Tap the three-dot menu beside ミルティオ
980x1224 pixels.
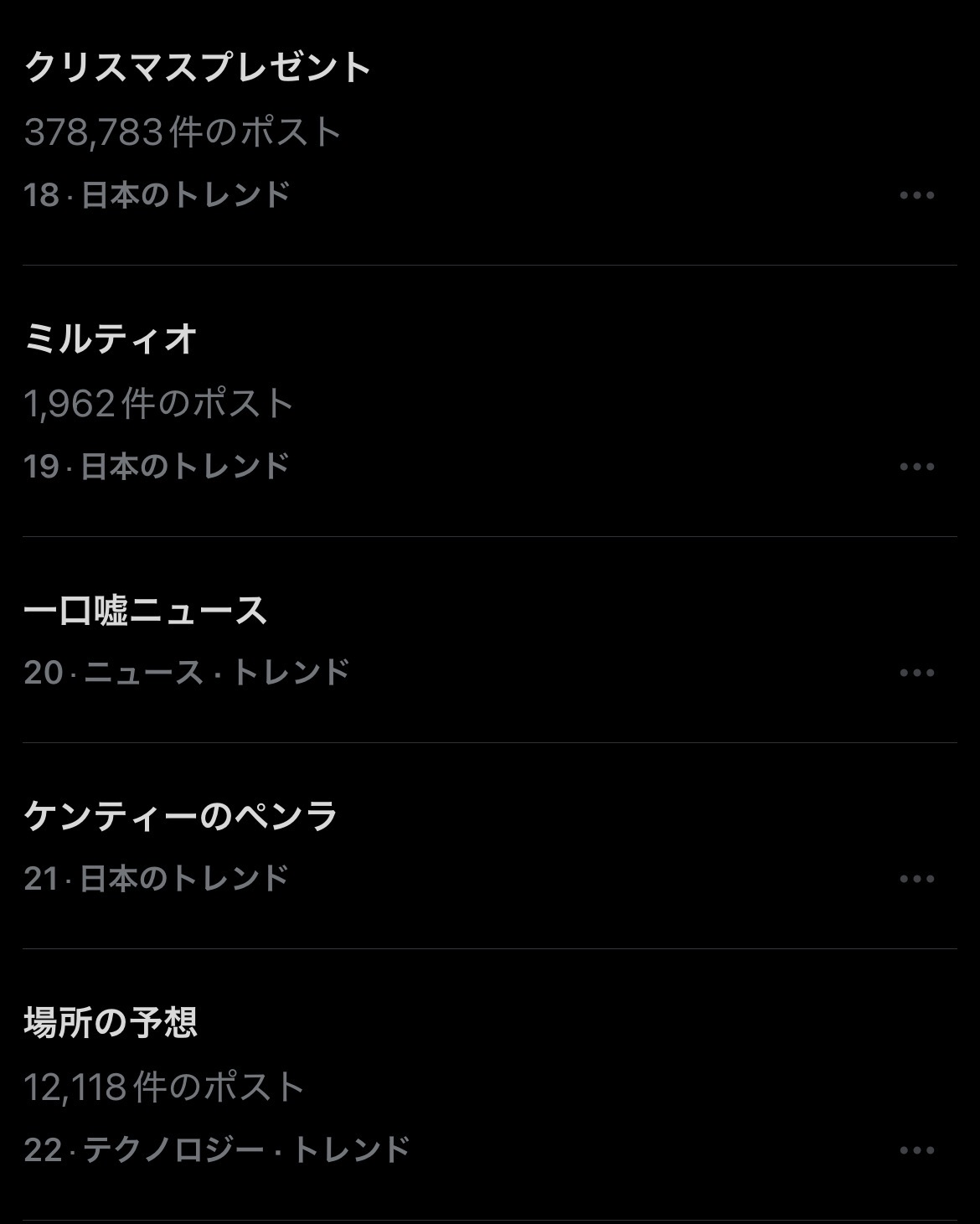point(916,467)
